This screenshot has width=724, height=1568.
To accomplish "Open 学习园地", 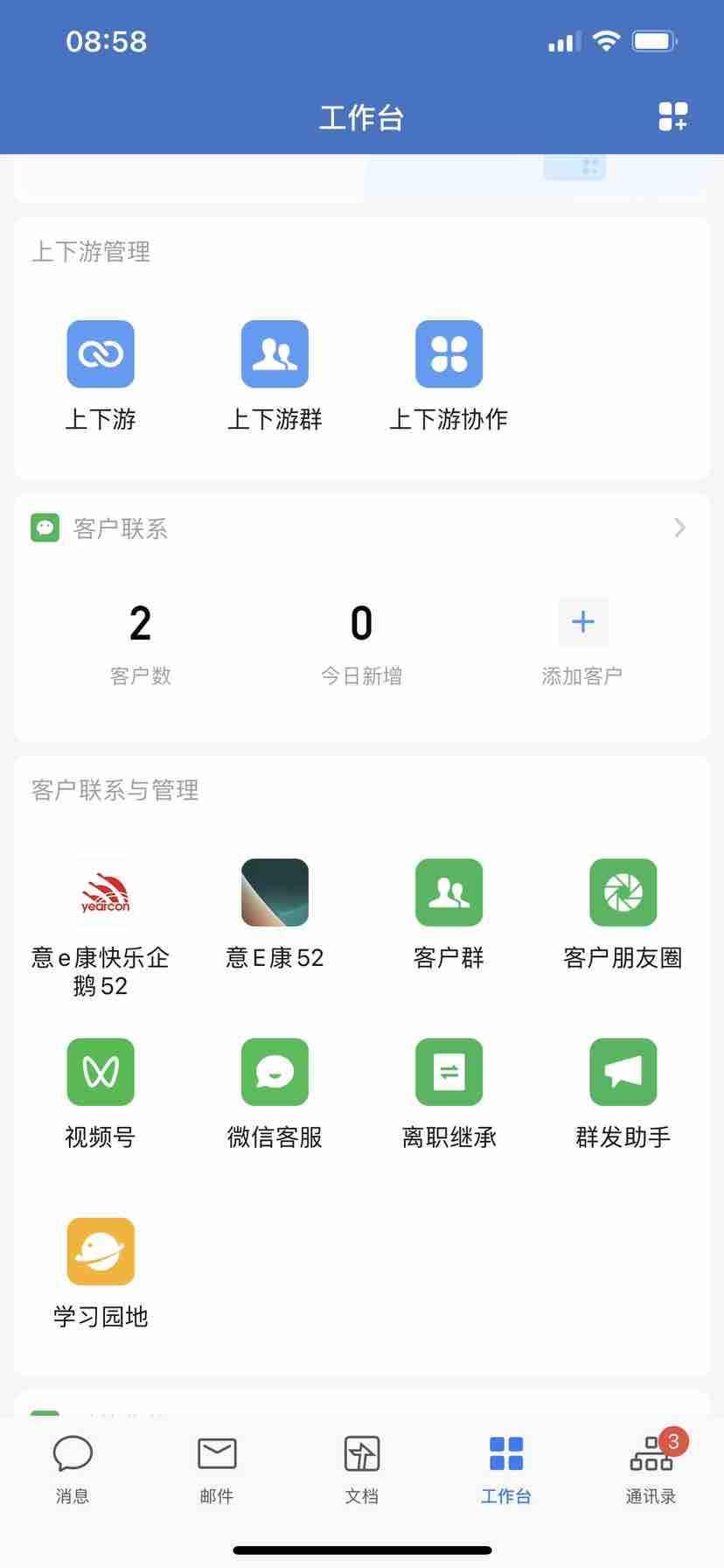I will click(x=101, y=1251).
